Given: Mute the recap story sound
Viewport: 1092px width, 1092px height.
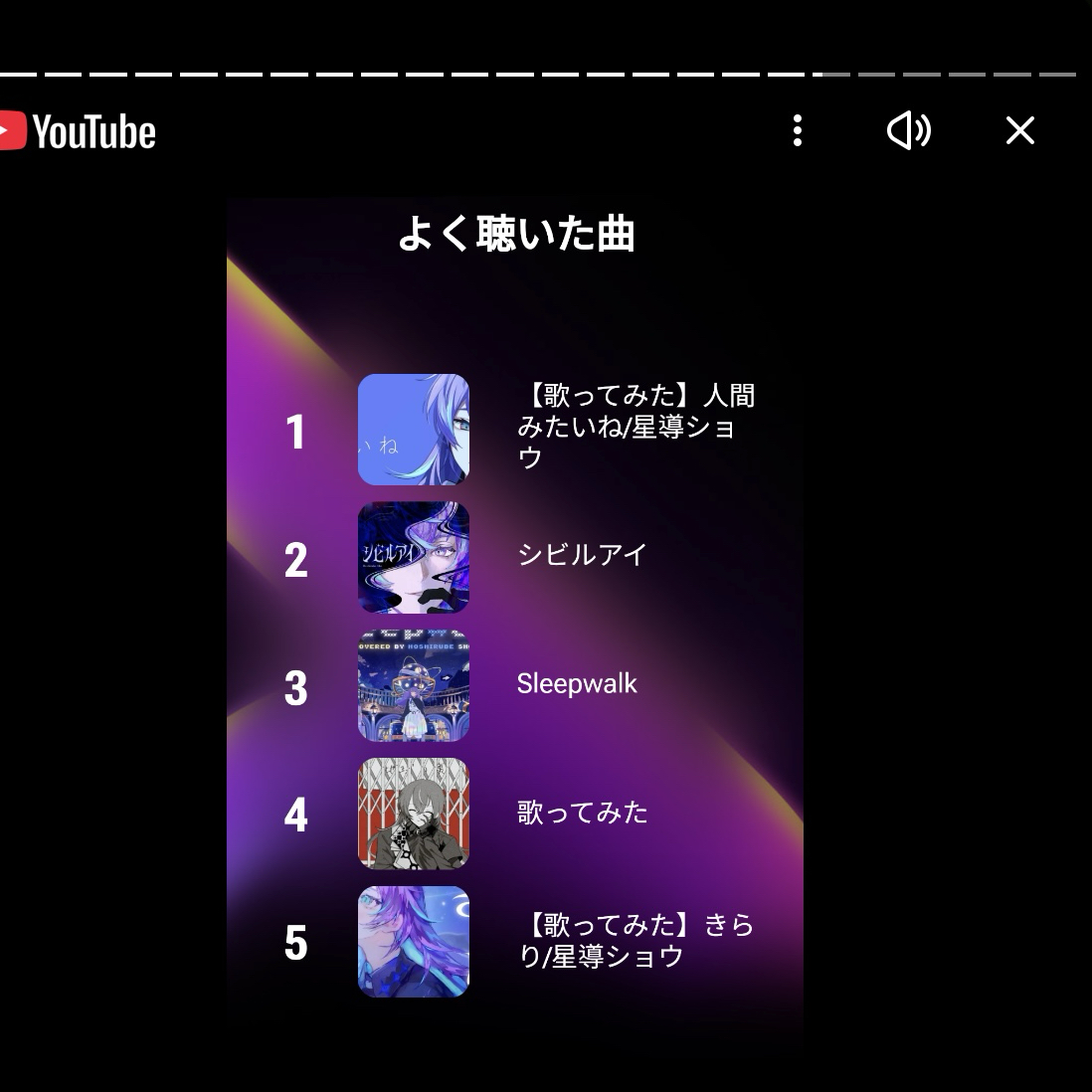Looking at the screenshot, I should pyautogui.click(x=908, y=130).
